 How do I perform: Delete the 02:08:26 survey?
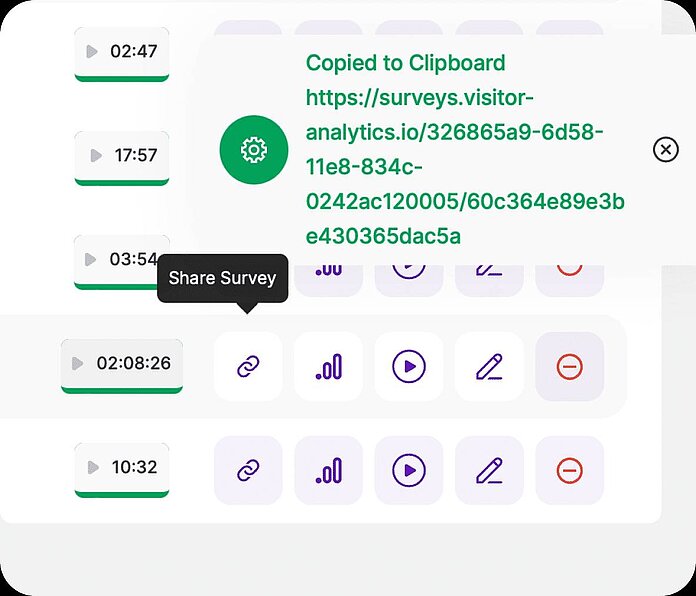(569, 367)
